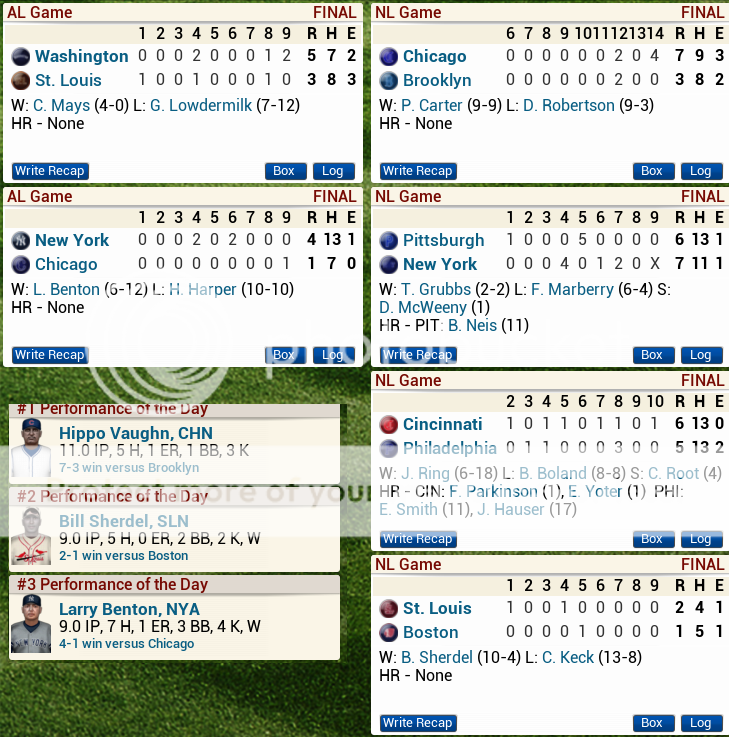Open Log for Pittsburgh vs New York game
Image resolution: width=729 pixels, height=737 pixels.
[x=701, y=355]
